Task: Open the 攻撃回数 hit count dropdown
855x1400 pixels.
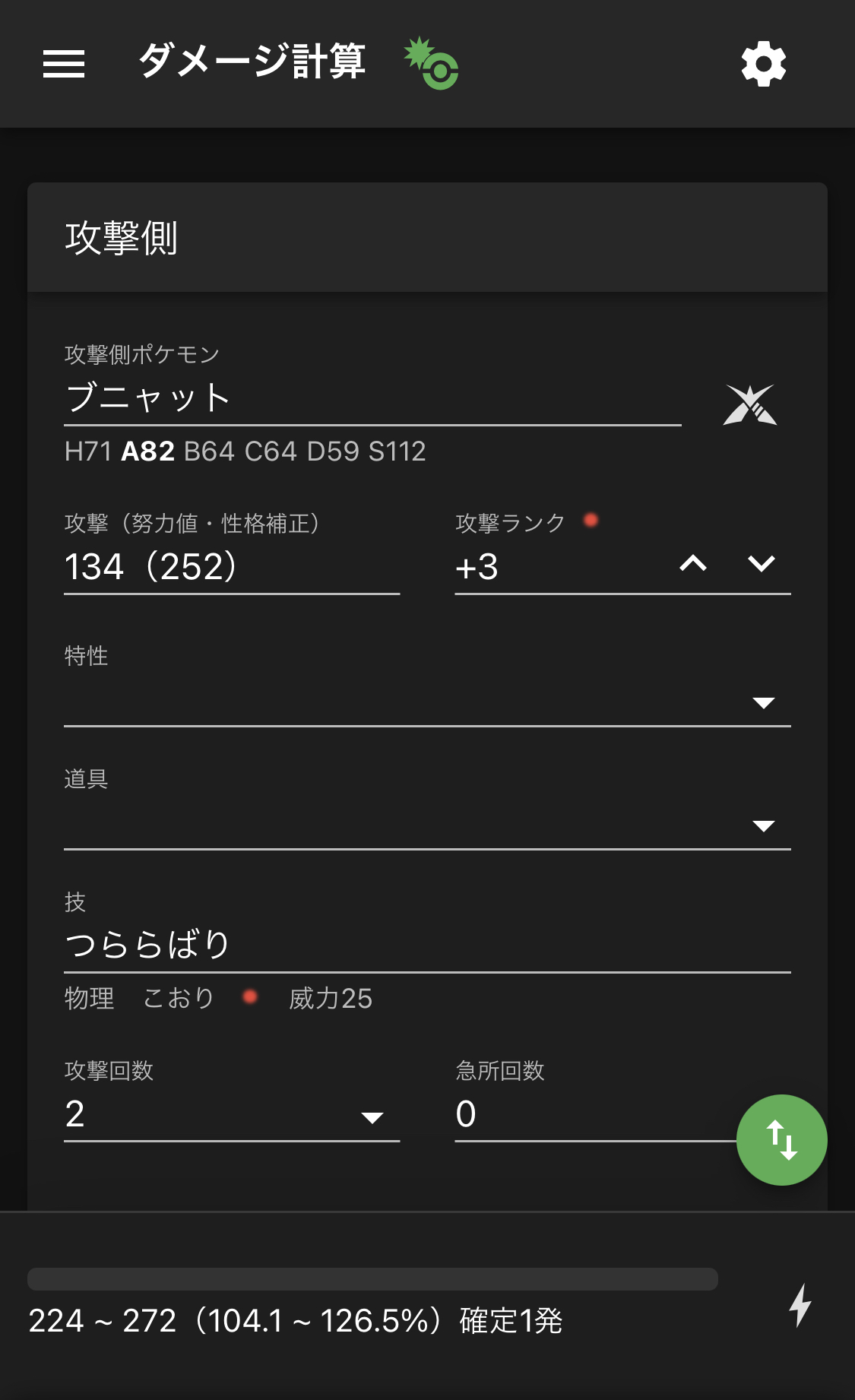Action: coord(231,1116)
